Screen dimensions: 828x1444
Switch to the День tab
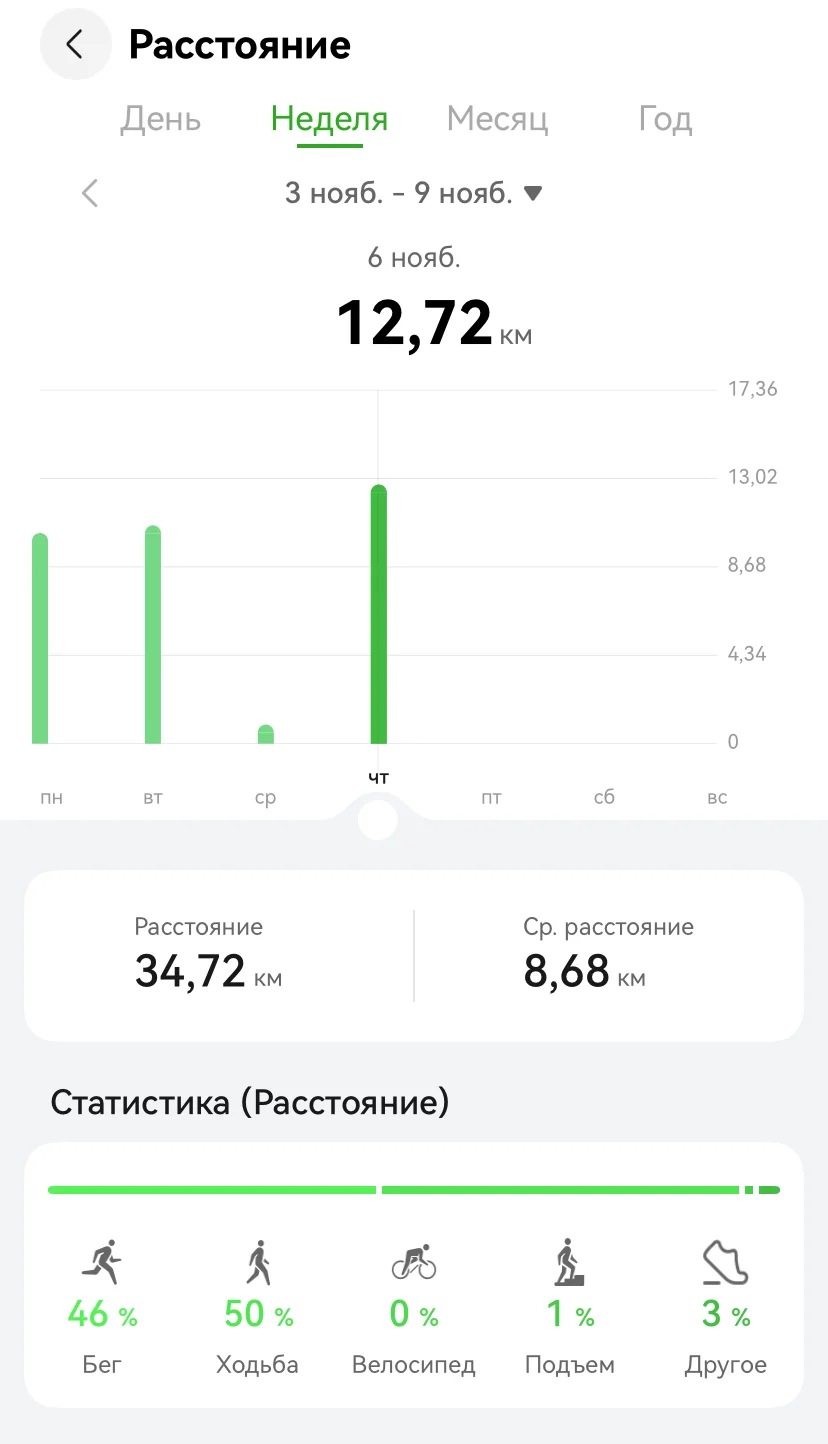(x=161, y=120)
